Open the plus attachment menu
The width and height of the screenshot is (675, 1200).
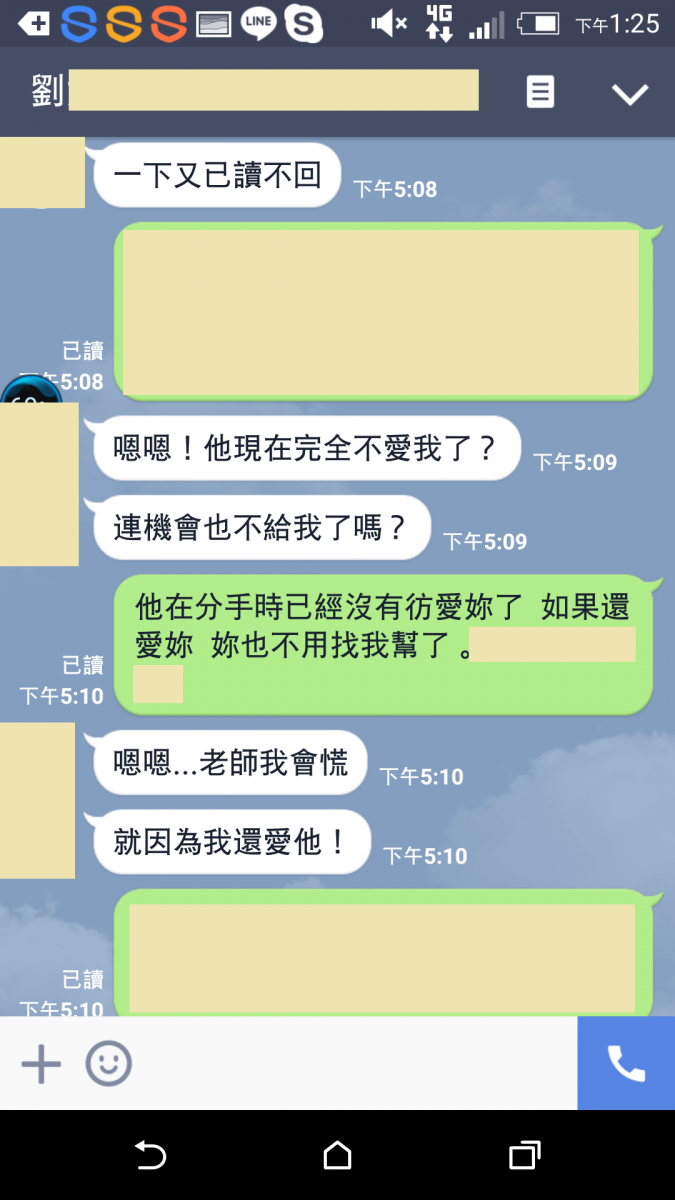point(41,1064)
